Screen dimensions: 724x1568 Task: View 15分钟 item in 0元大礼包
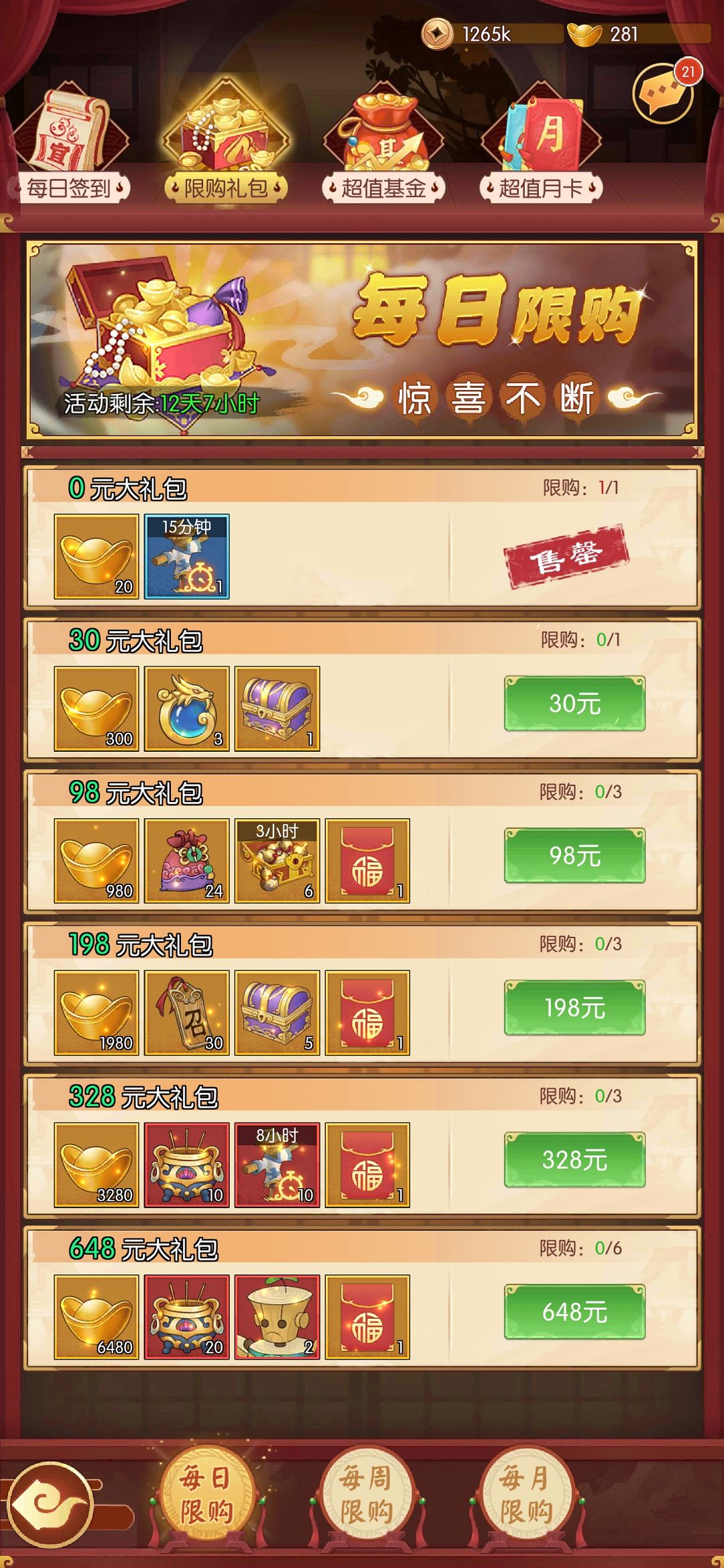(x=187, y=556)
